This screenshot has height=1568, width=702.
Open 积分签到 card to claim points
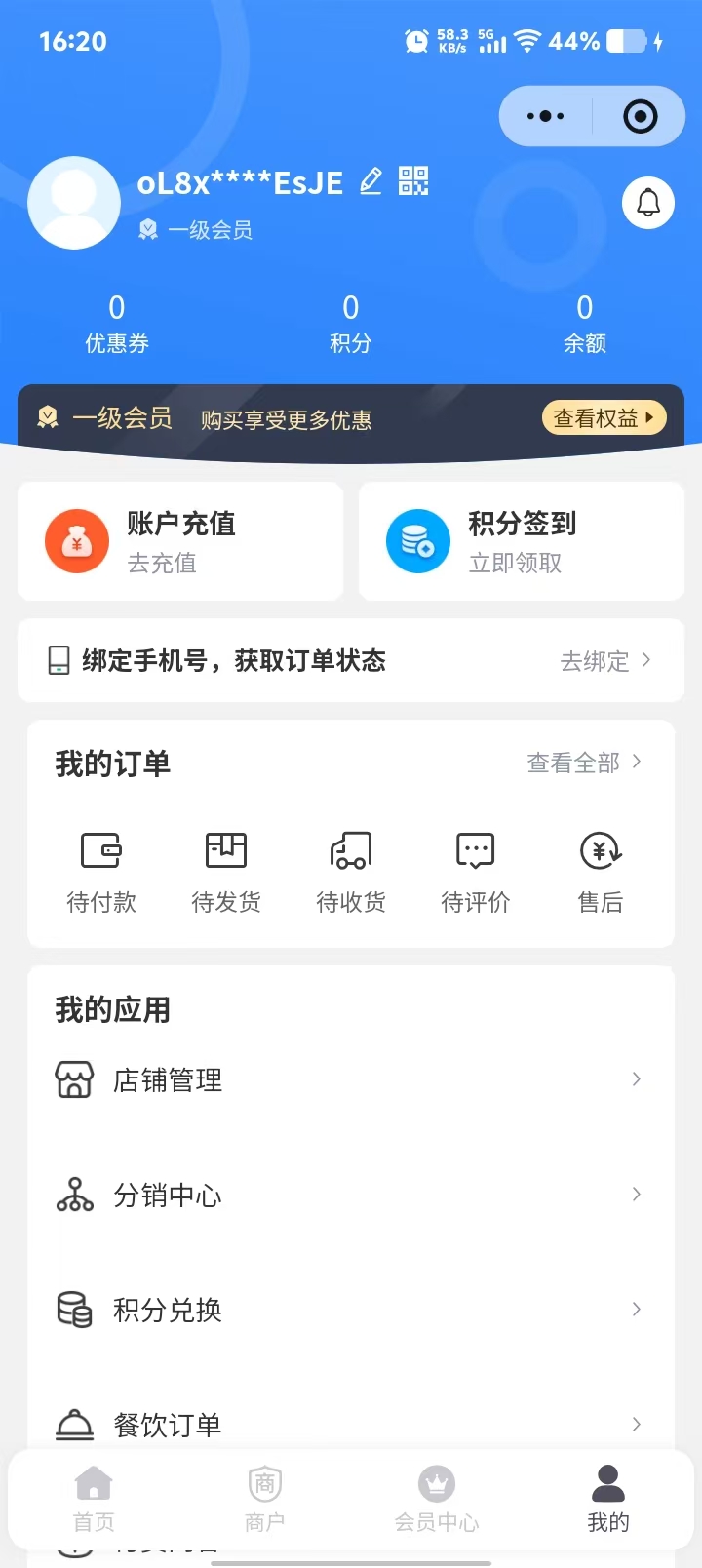[522, 541]
